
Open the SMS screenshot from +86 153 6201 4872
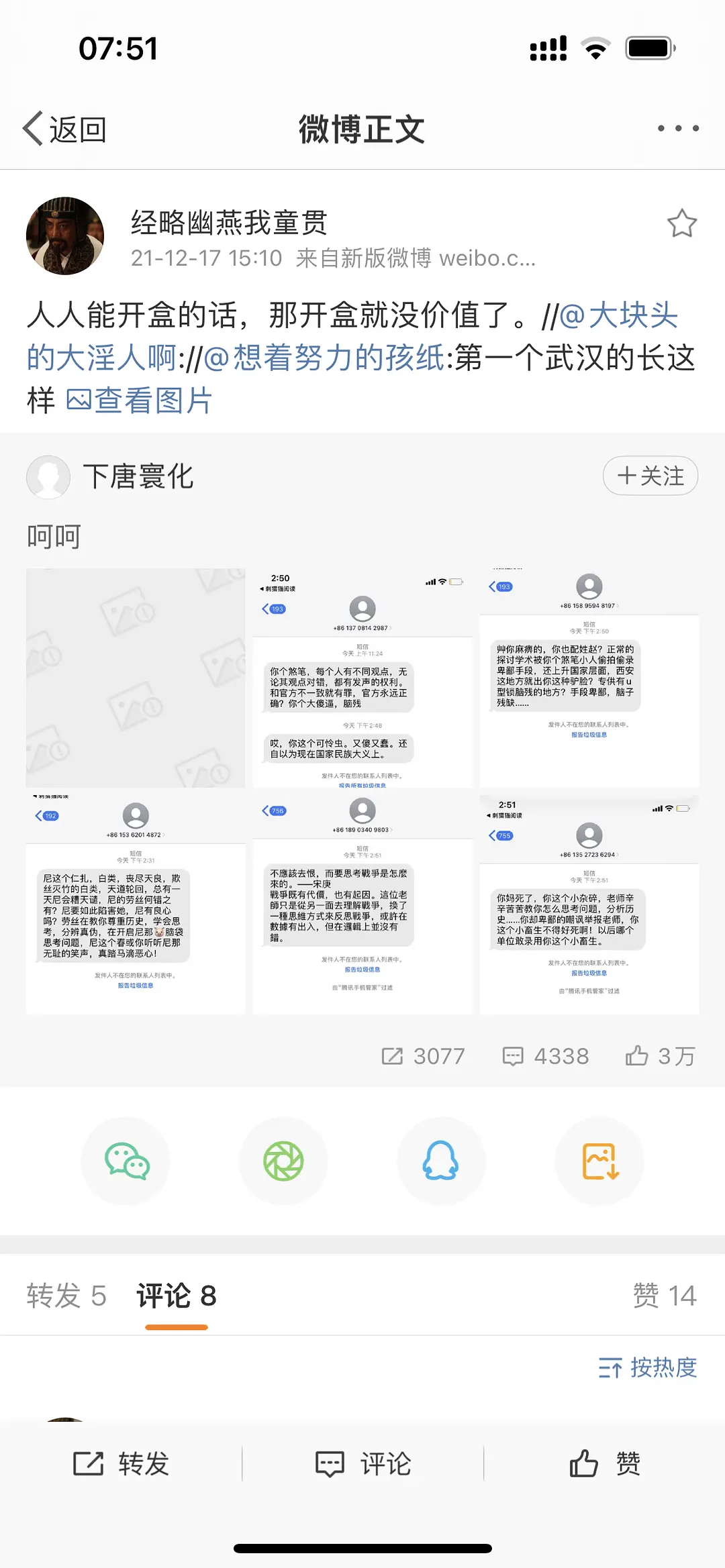[136, 903]
